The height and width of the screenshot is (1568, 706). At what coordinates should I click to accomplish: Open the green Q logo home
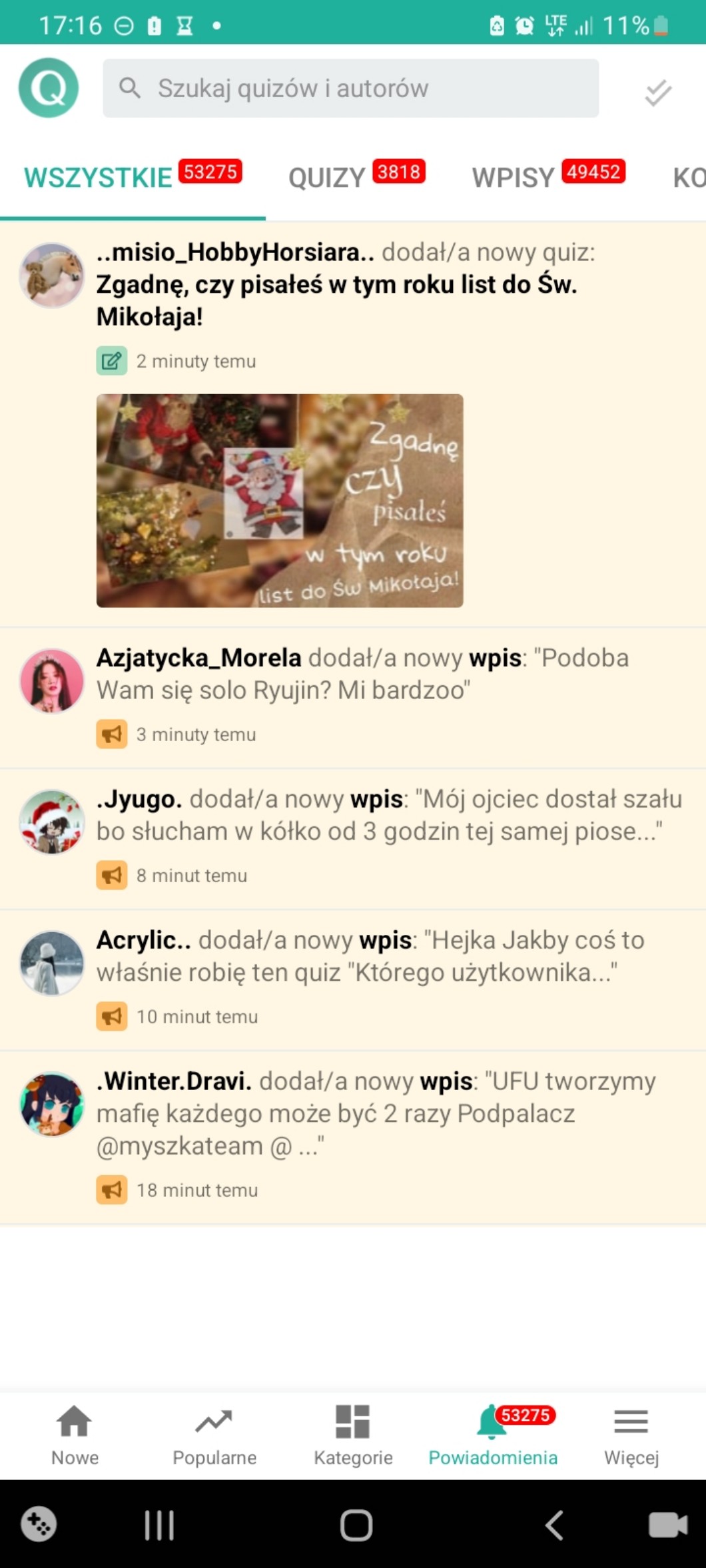tap(49, 88)
